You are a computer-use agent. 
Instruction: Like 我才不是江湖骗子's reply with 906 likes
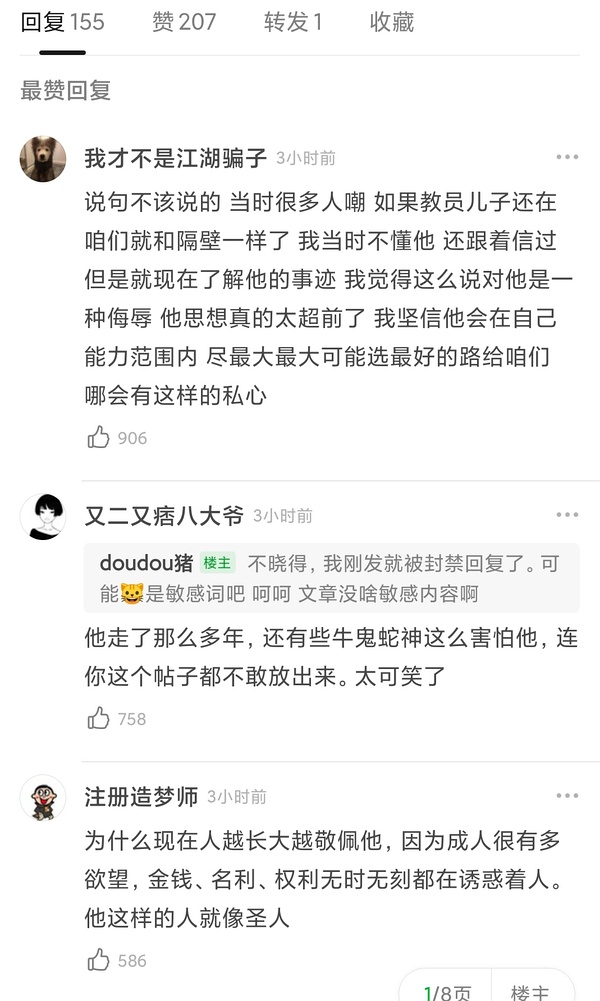(99, 437)
